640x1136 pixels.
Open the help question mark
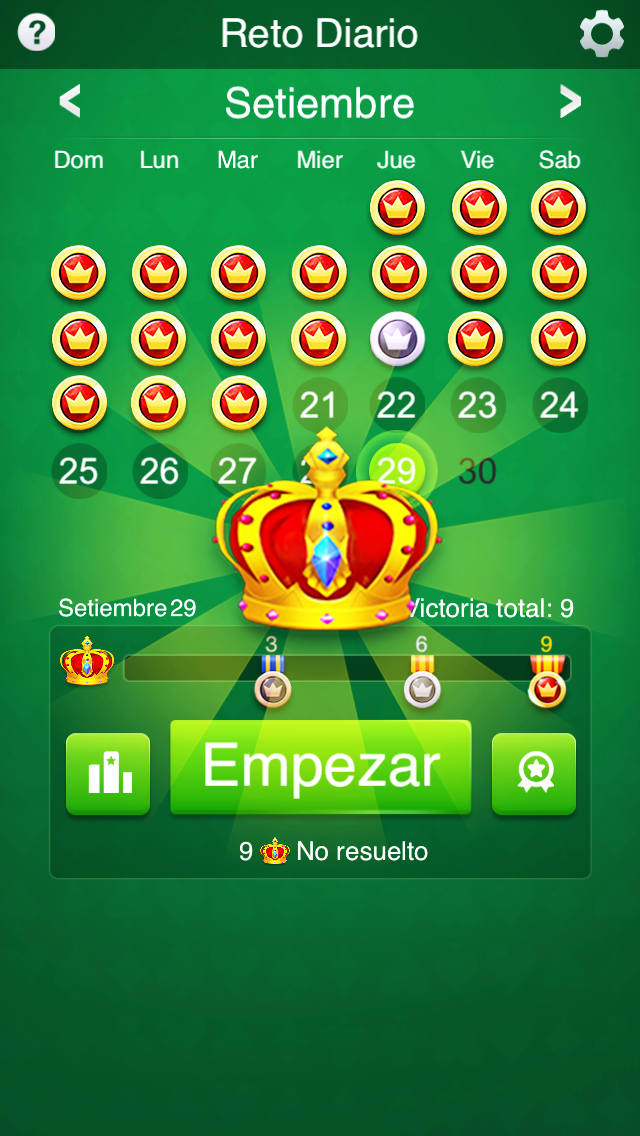pyautogui.click(x=37, y=33)
